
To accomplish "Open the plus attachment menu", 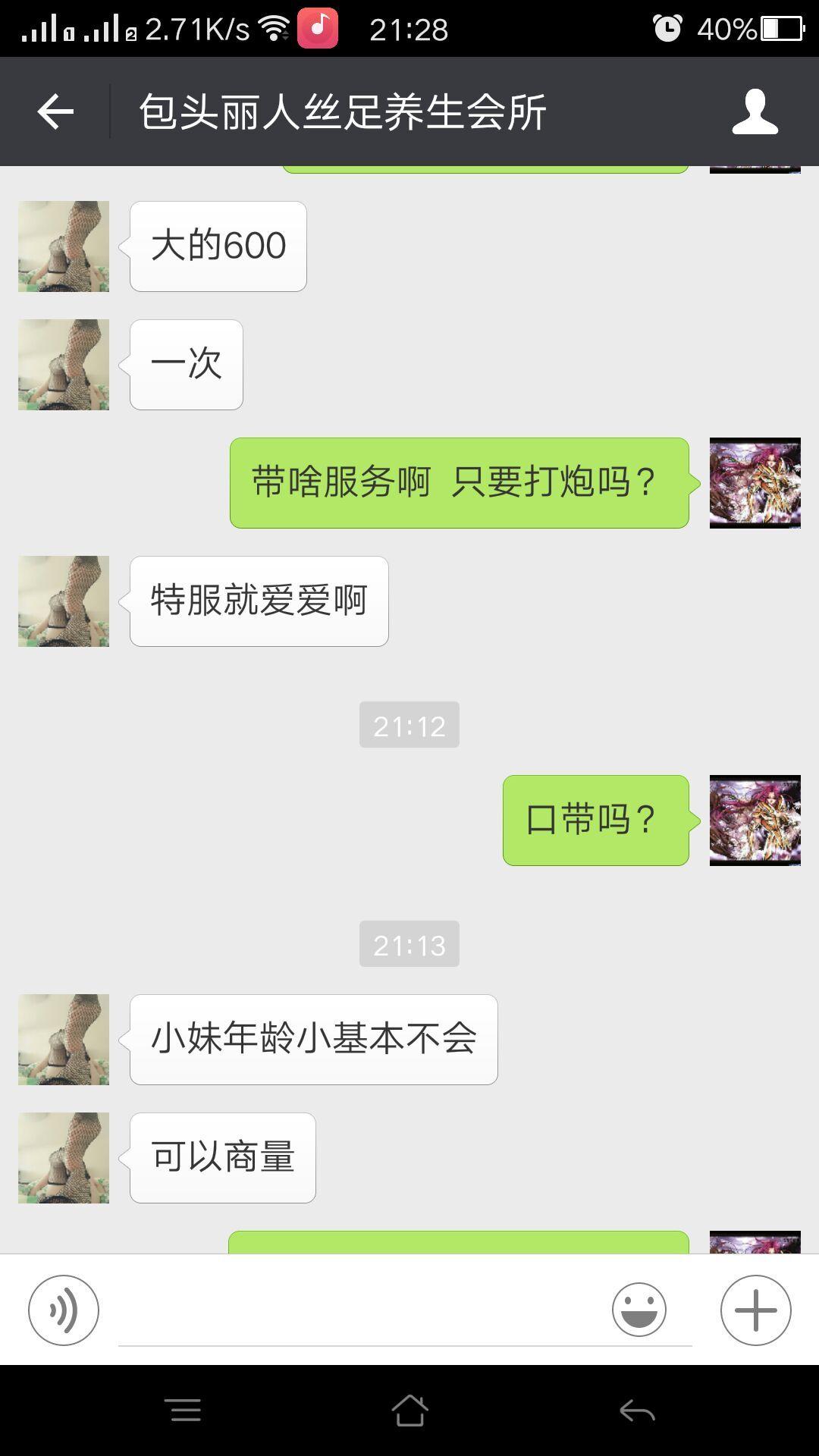I will (x=755, y=1310).
